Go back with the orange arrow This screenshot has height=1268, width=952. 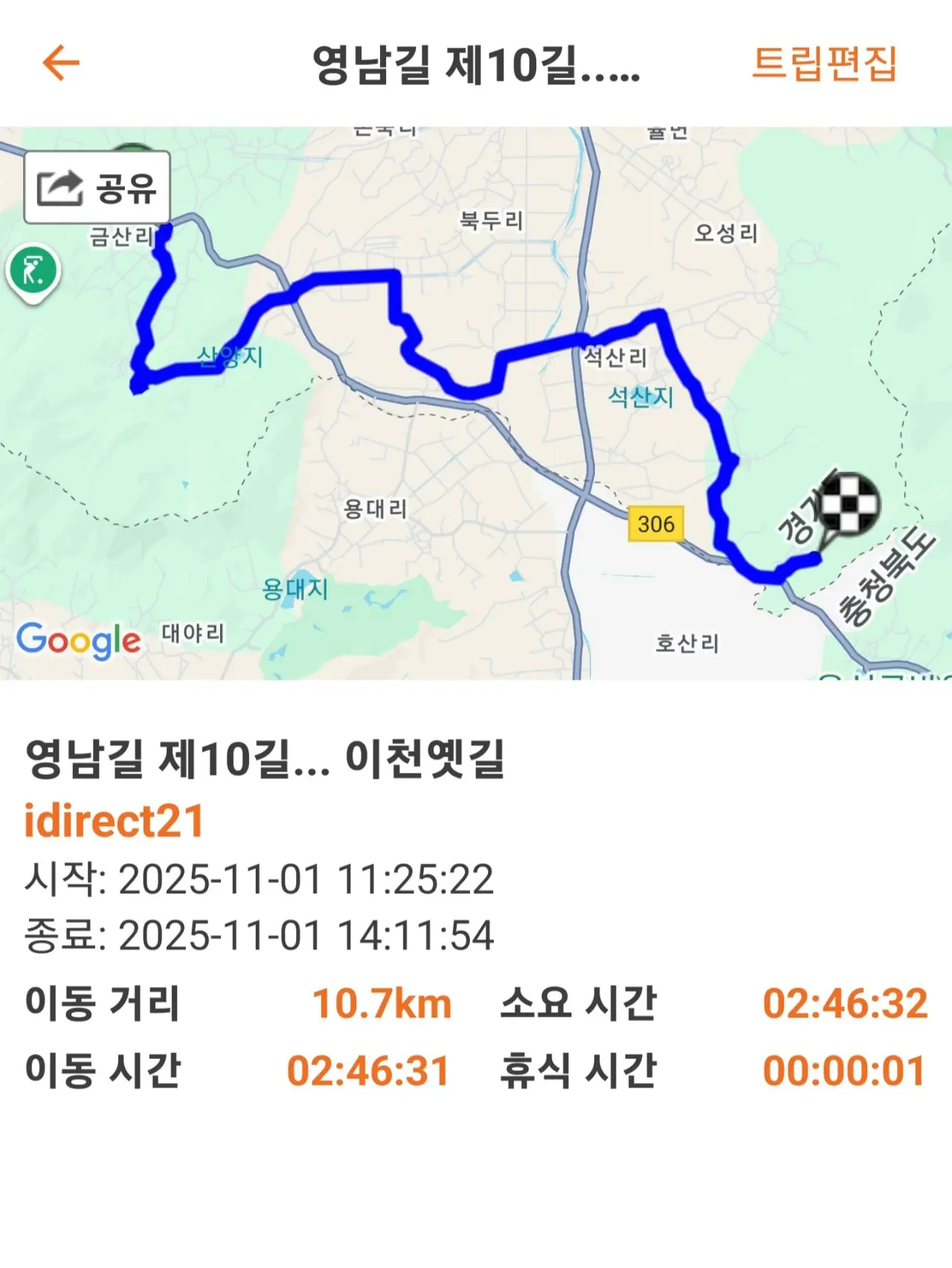click(x=61, y=62)
